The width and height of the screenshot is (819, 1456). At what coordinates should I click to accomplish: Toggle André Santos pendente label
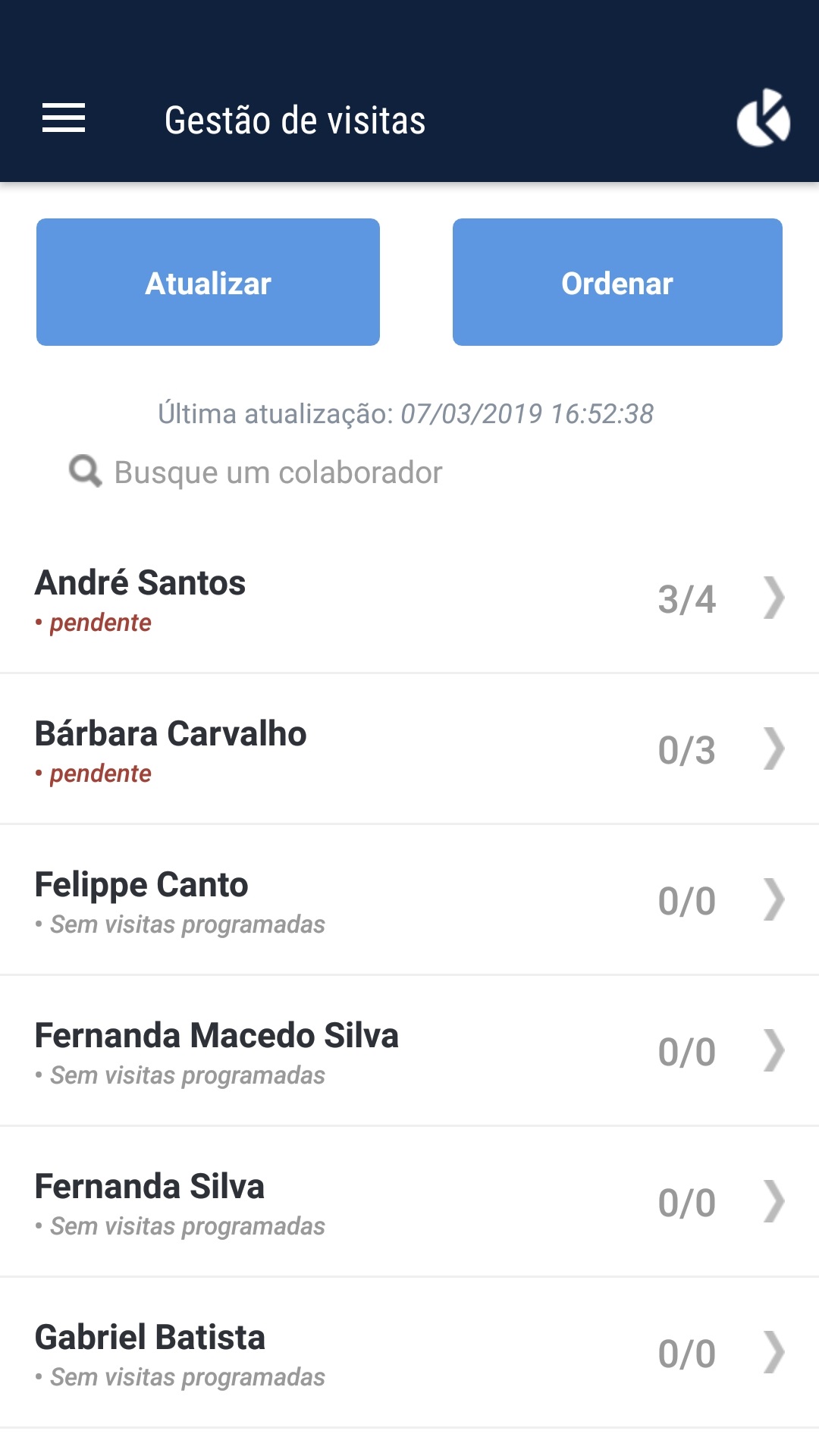tap(99, 623)
